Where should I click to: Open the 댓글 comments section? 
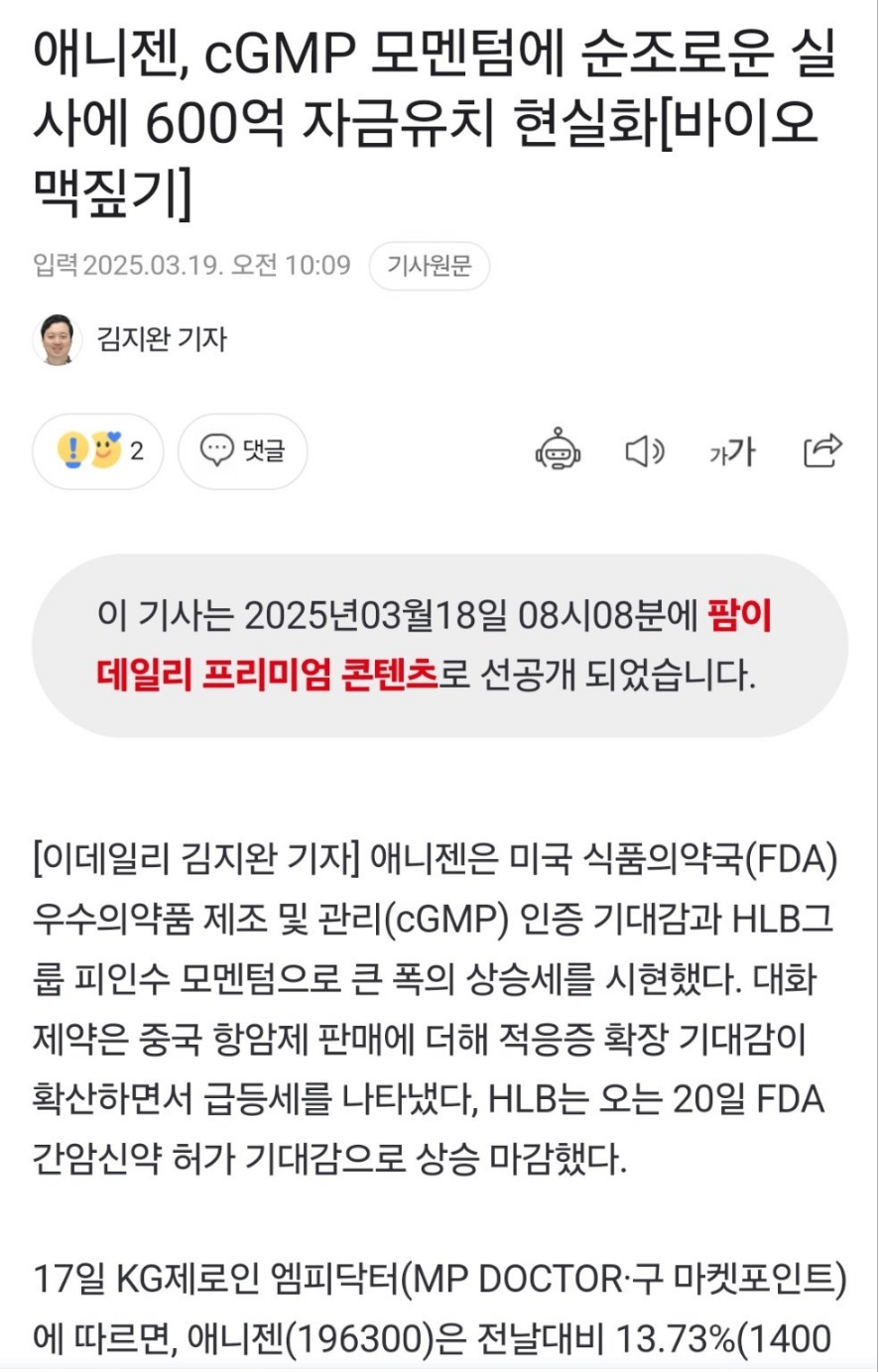(243, 451)
